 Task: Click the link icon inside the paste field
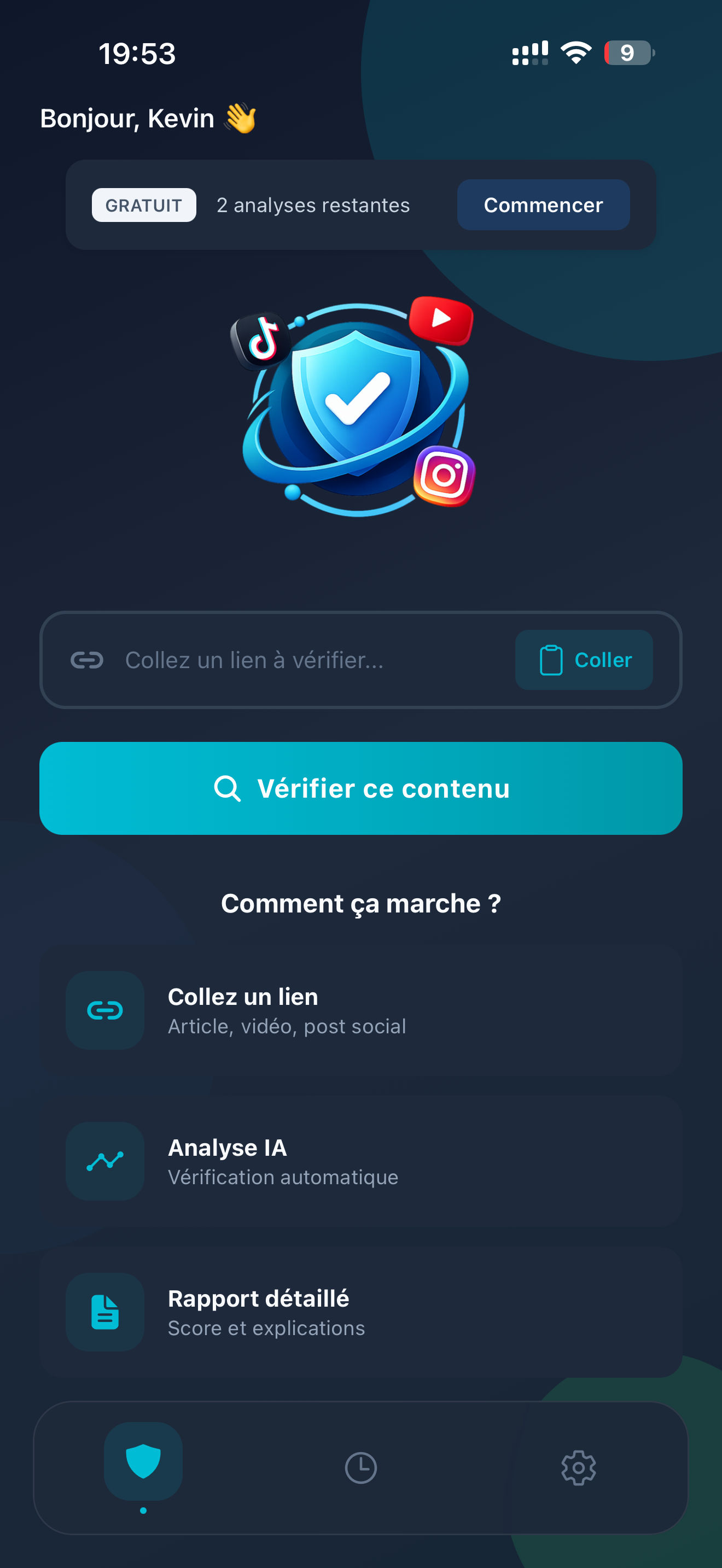[x=88, y=659]
